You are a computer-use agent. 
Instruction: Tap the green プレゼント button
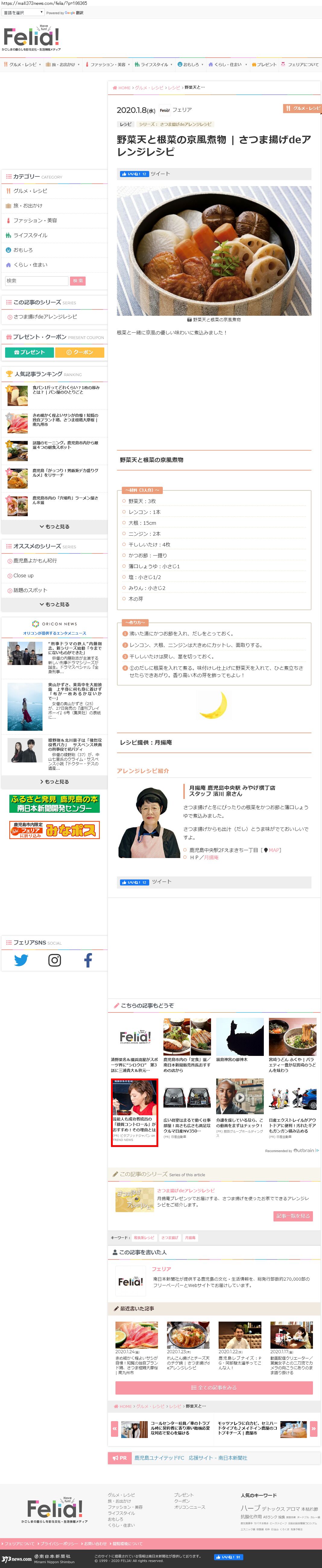pyautogui.click(x=29, y=352)
